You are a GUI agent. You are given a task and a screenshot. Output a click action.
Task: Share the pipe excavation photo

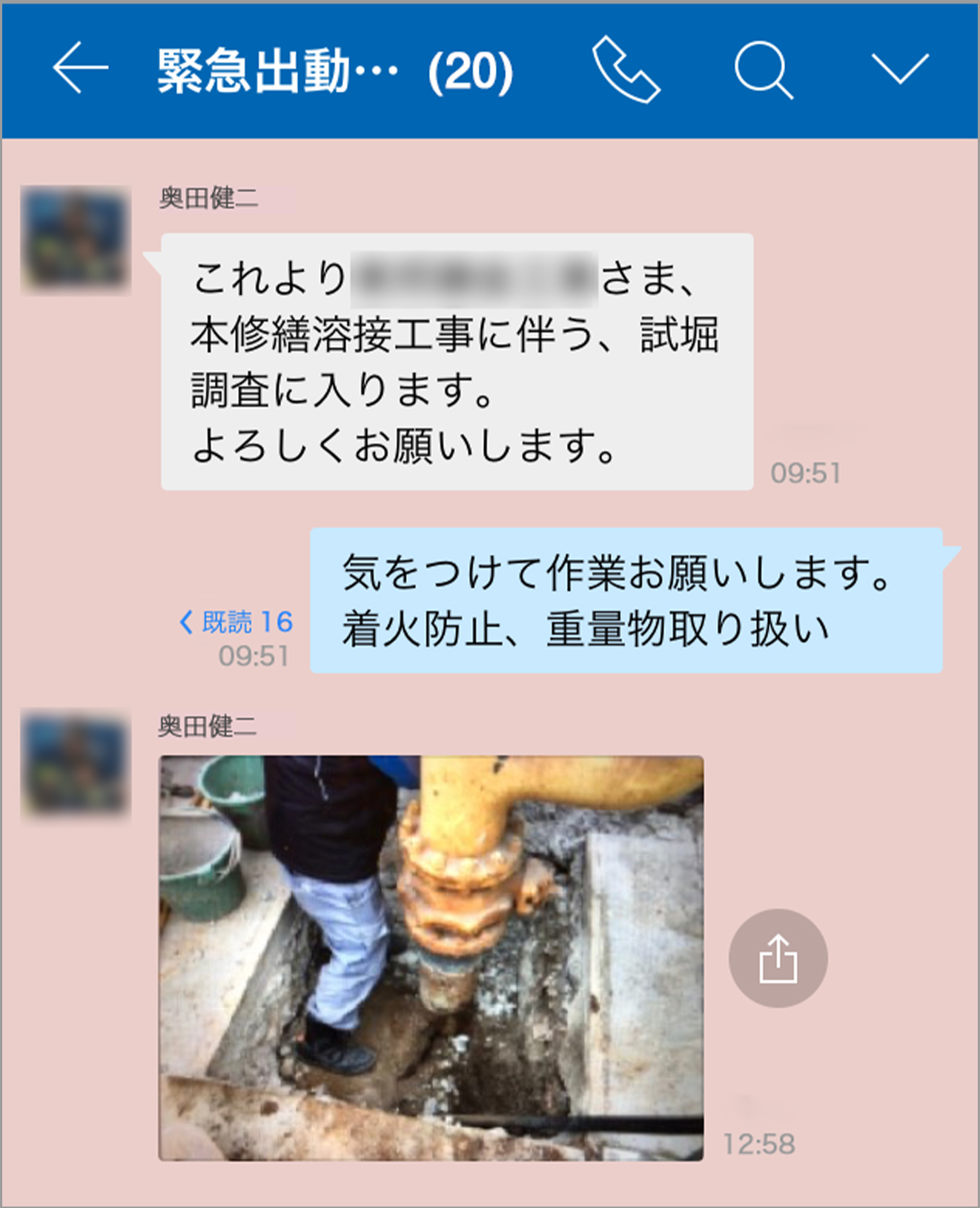click(x=778, y=958)
